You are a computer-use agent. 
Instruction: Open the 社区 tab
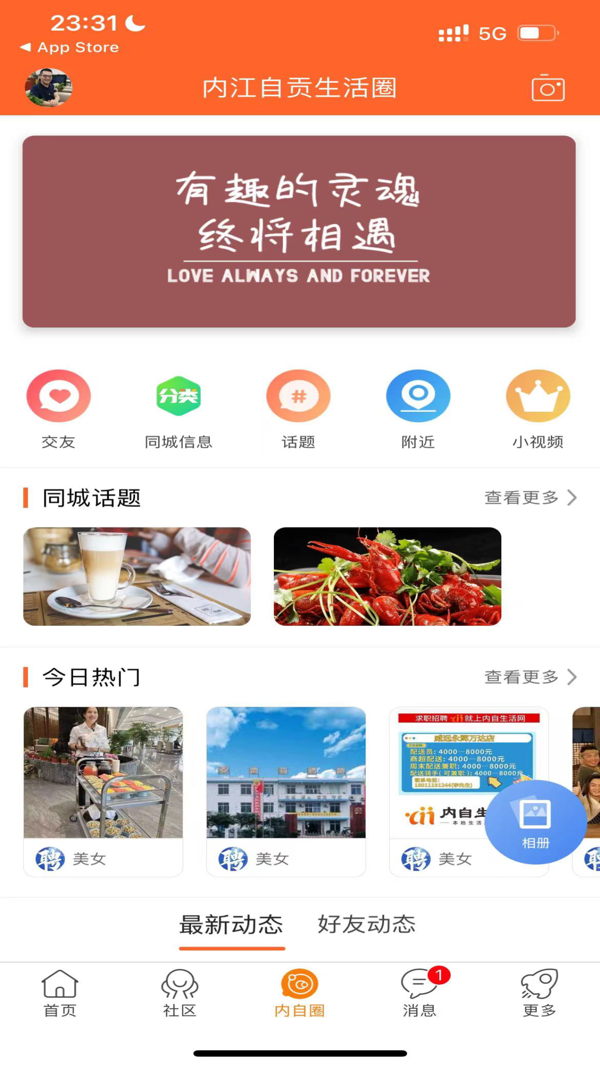point(180,994)
